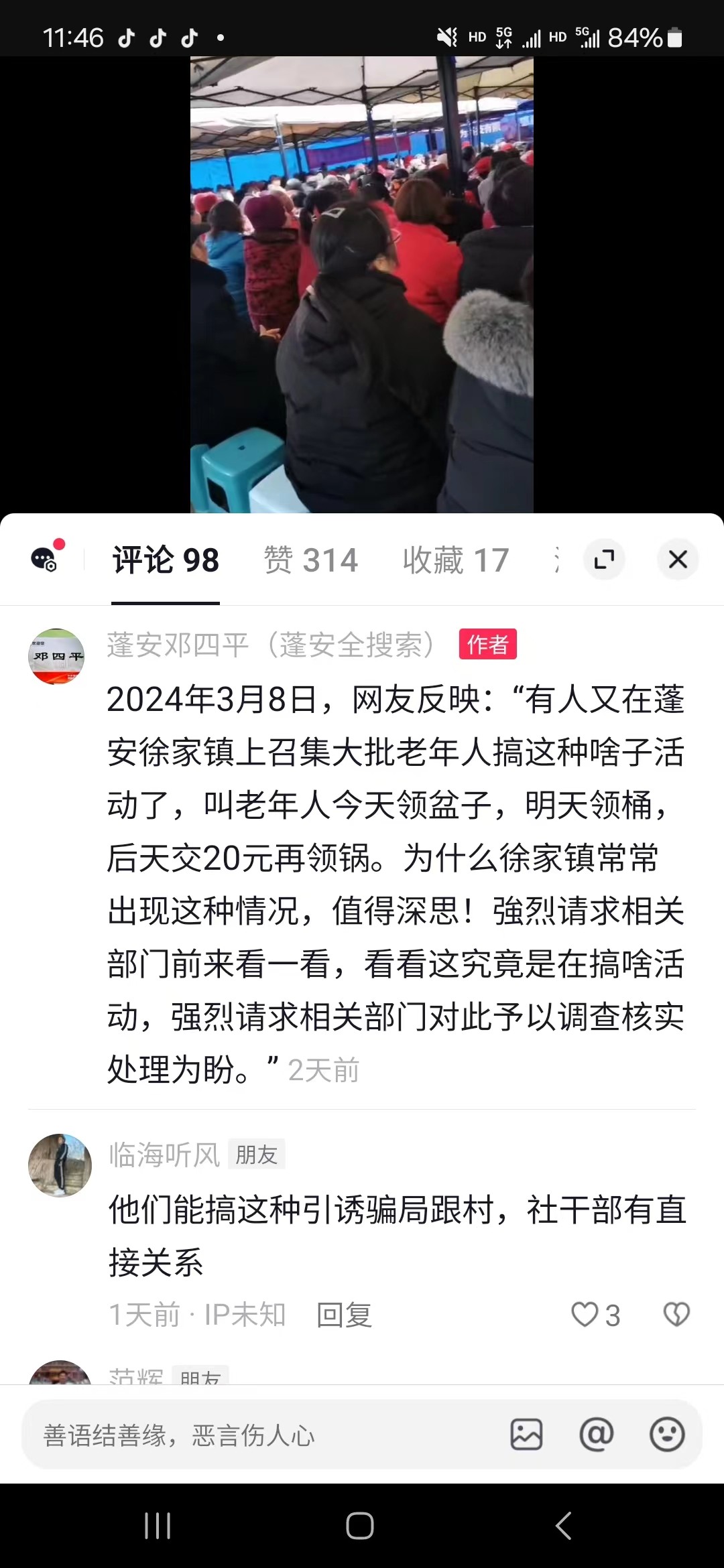Close the comments panel
This screenshot has height=1568, width=724.
pos(678,560)
